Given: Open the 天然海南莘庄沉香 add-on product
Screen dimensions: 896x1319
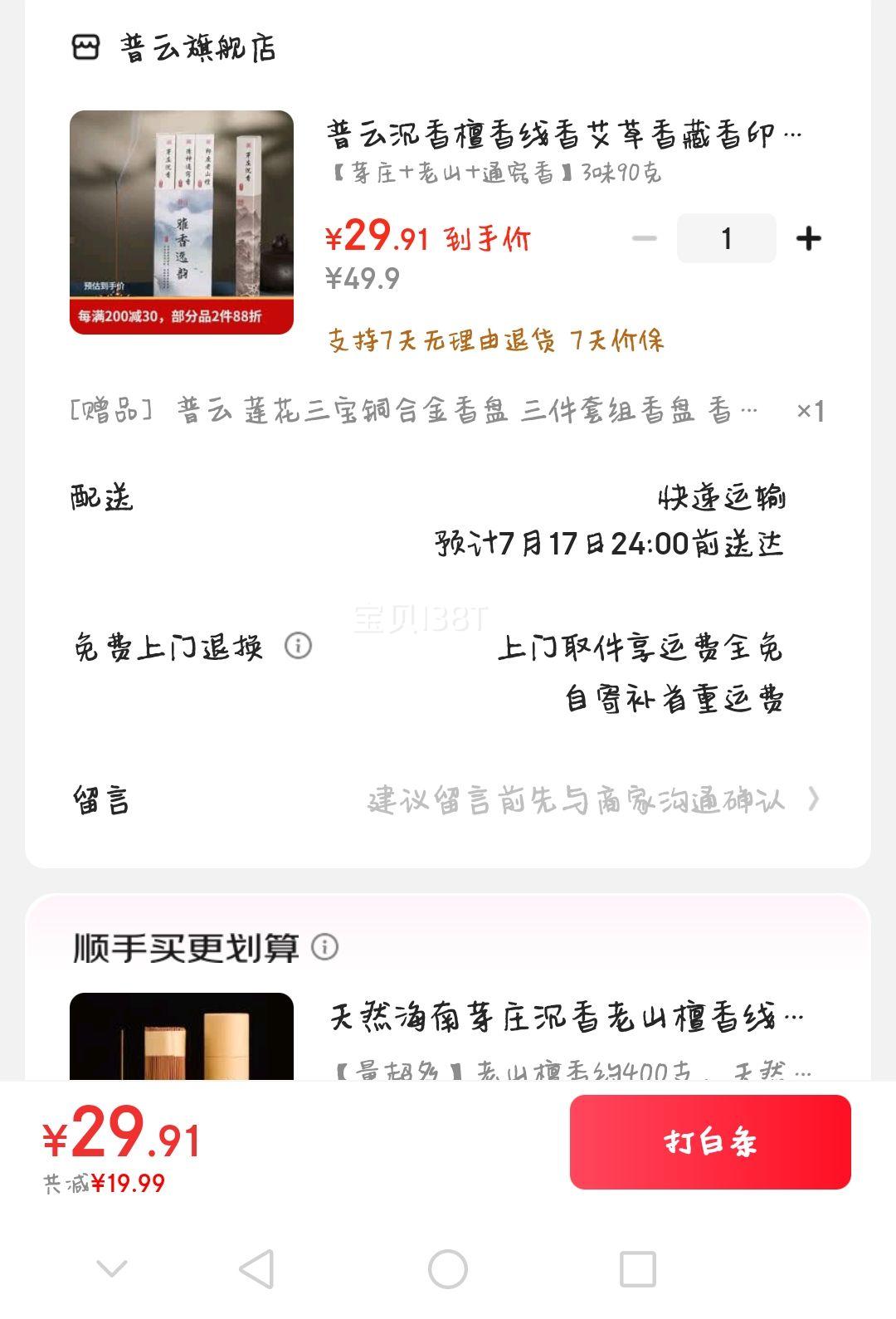Looking at the screenshot, I should tap(567, 1018).
